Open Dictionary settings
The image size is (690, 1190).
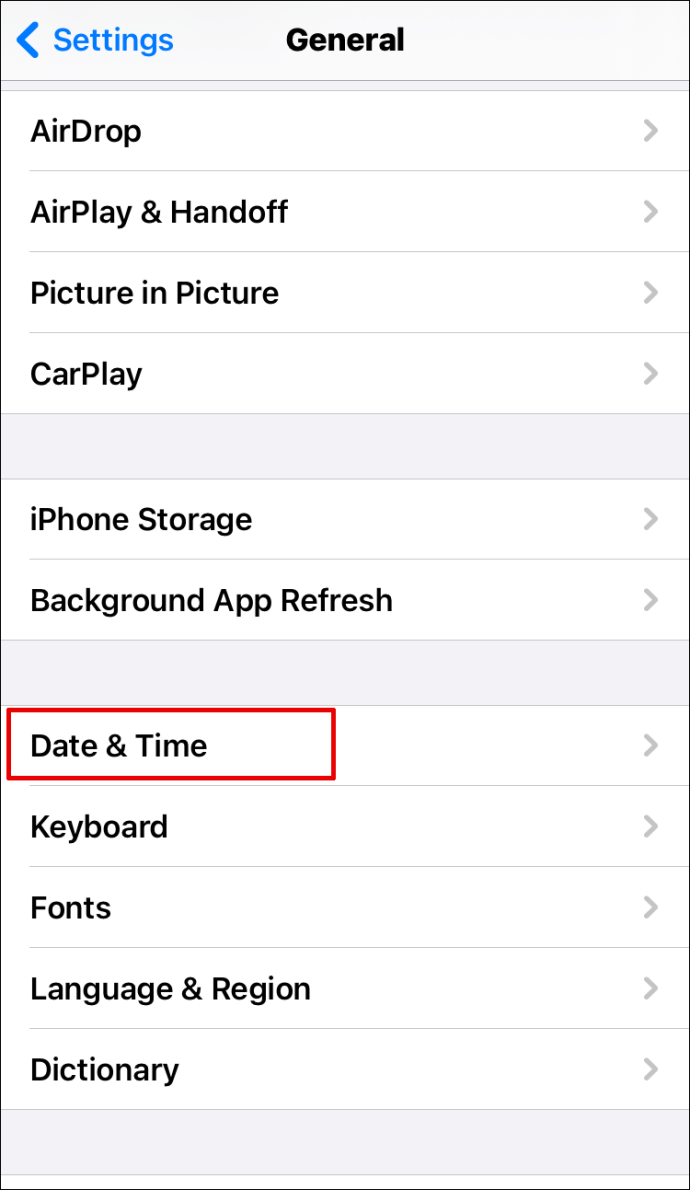[105, 1070]
